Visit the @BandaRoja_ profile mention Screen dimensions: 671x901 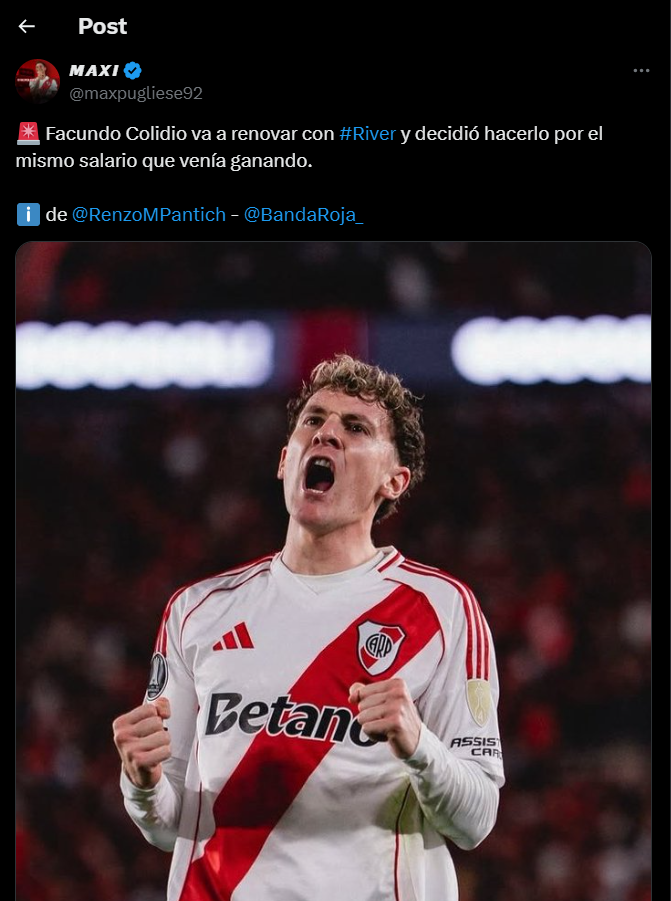click(303, 214)
